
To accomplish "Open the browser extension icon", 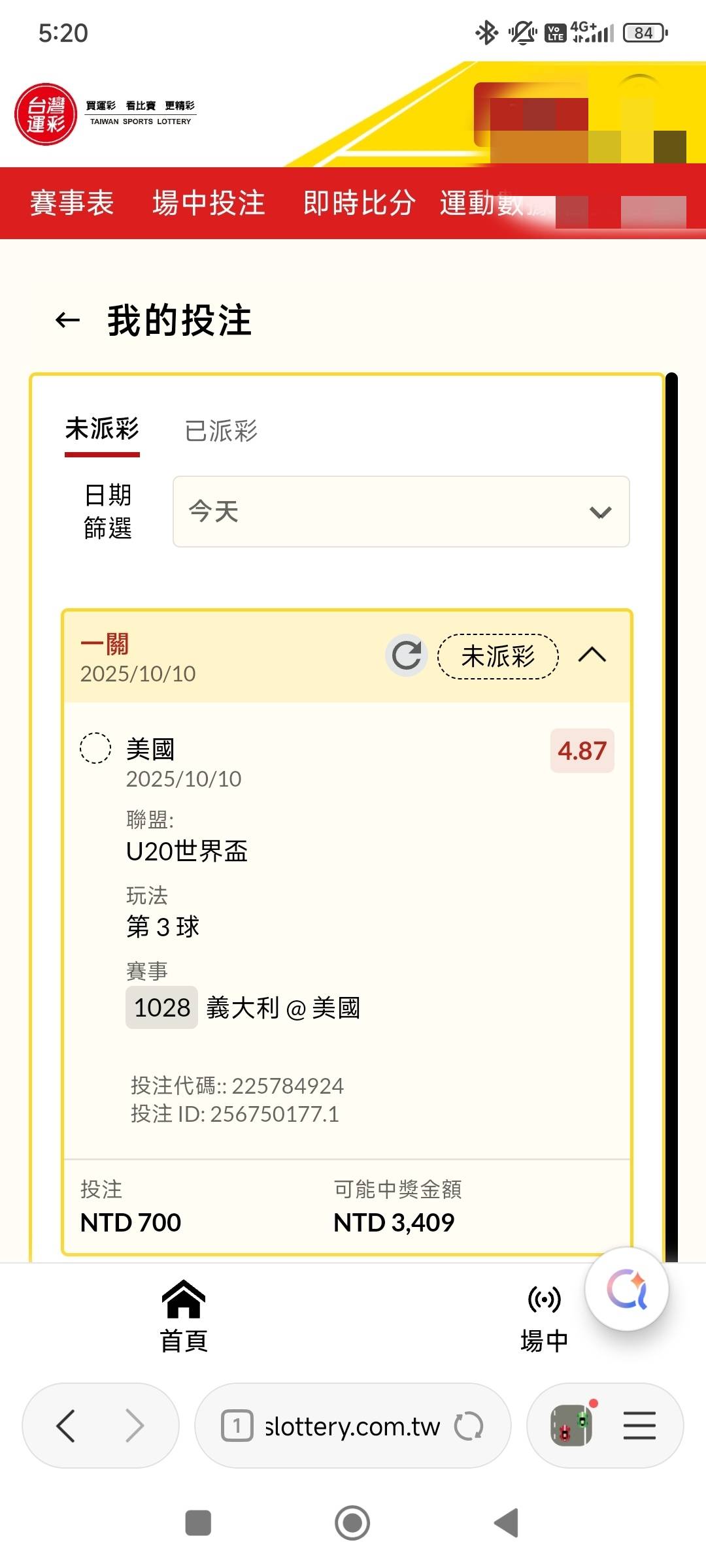I will click(x=573, y=1425).
